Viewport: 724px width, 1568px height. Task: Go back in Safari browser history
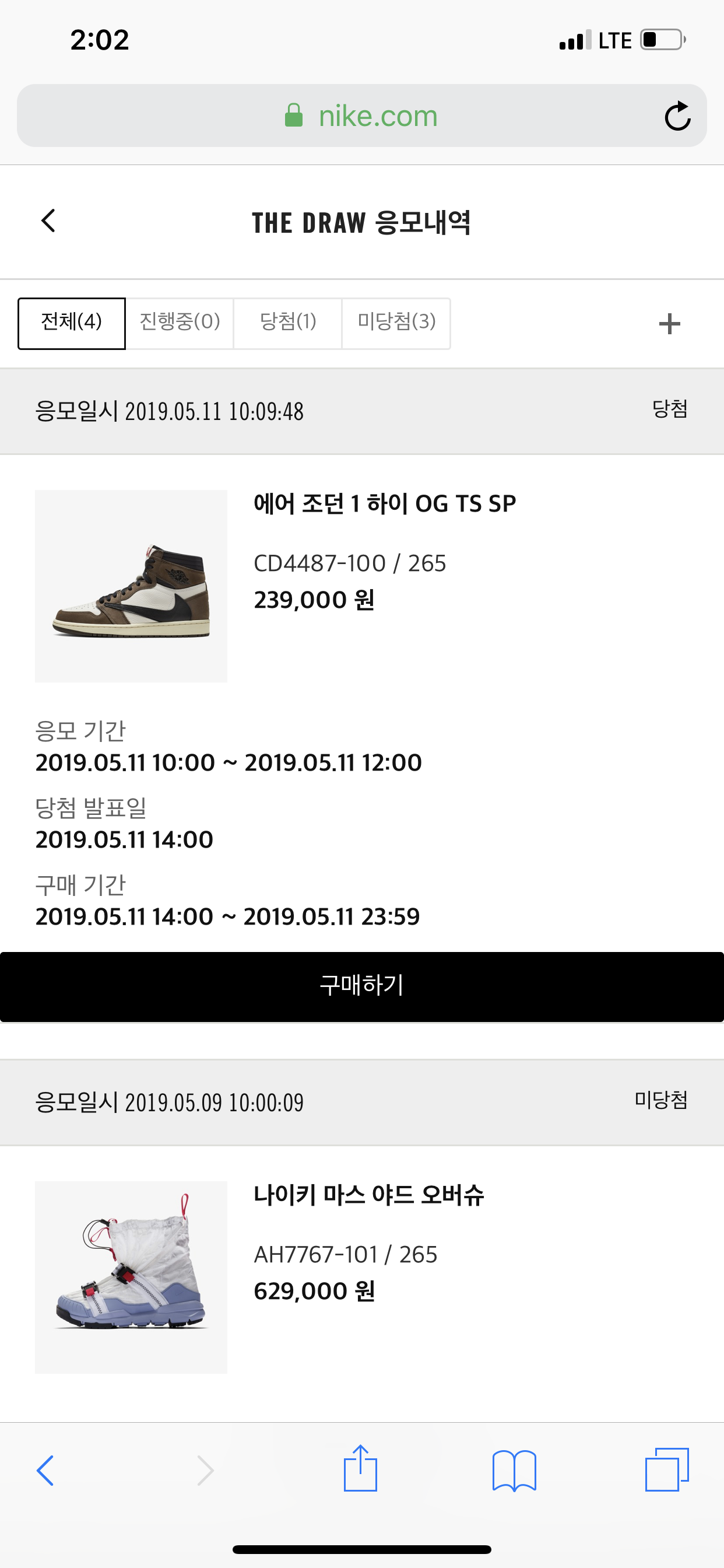[x=45, y=1471]
